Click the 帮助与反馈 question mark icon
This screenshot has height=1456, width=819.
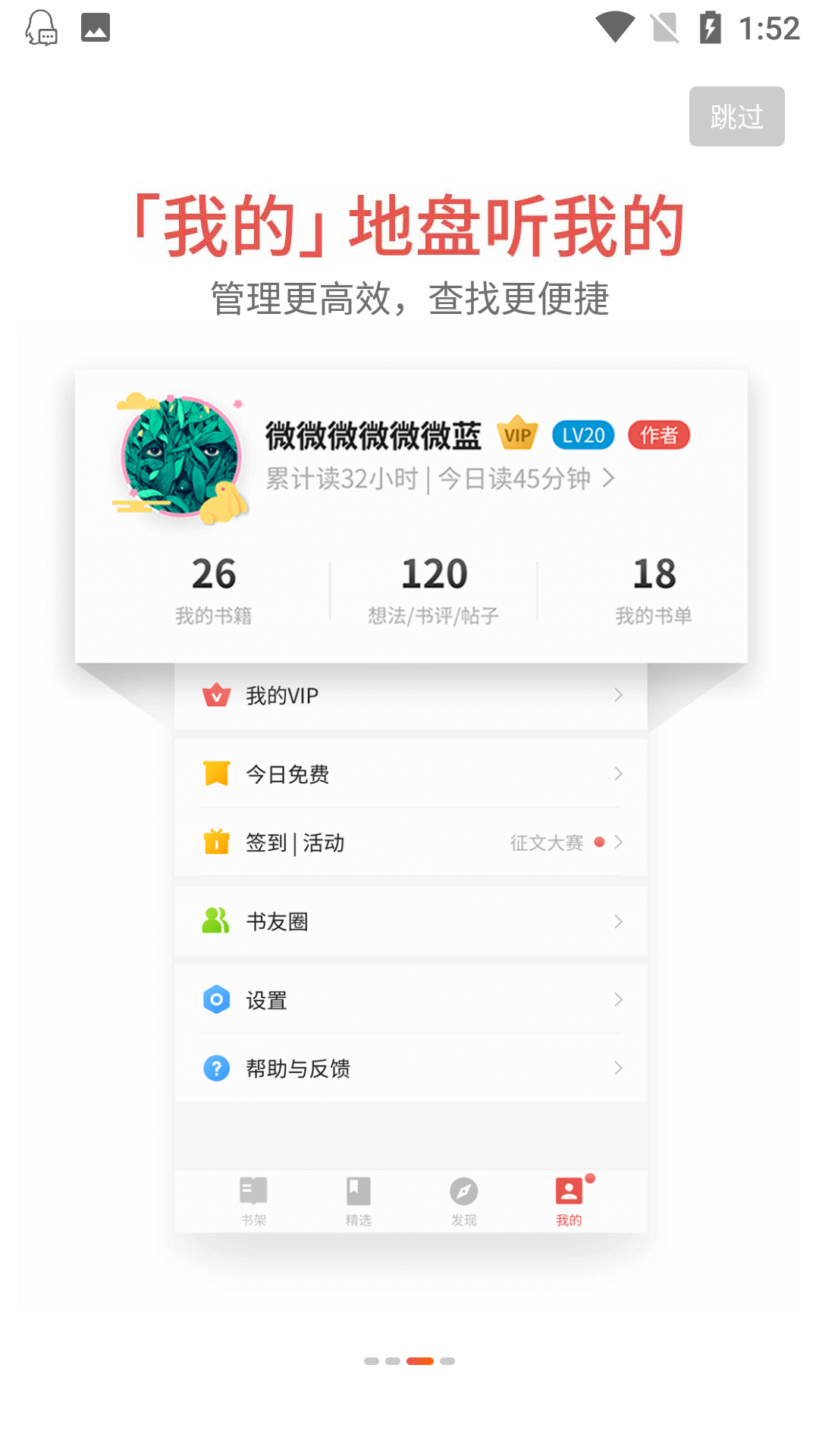coord(217,1068)
